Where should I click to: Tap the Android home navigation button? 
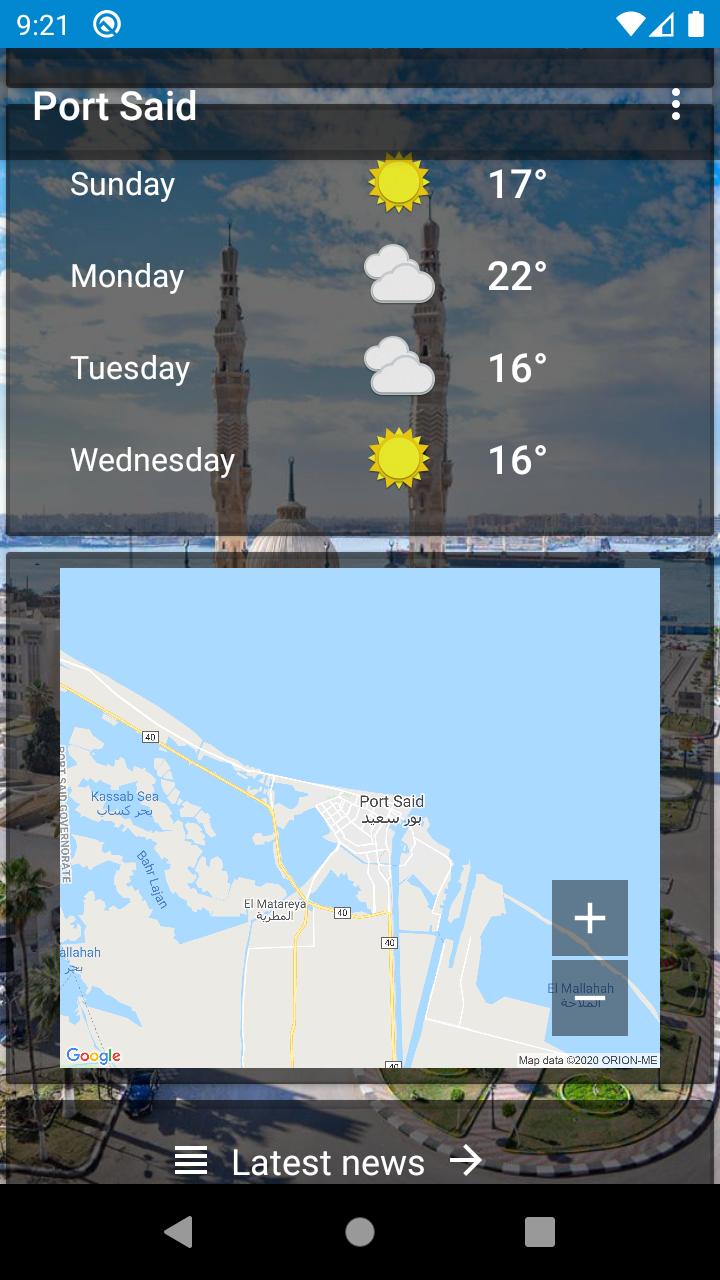(x=360, y=1232)
